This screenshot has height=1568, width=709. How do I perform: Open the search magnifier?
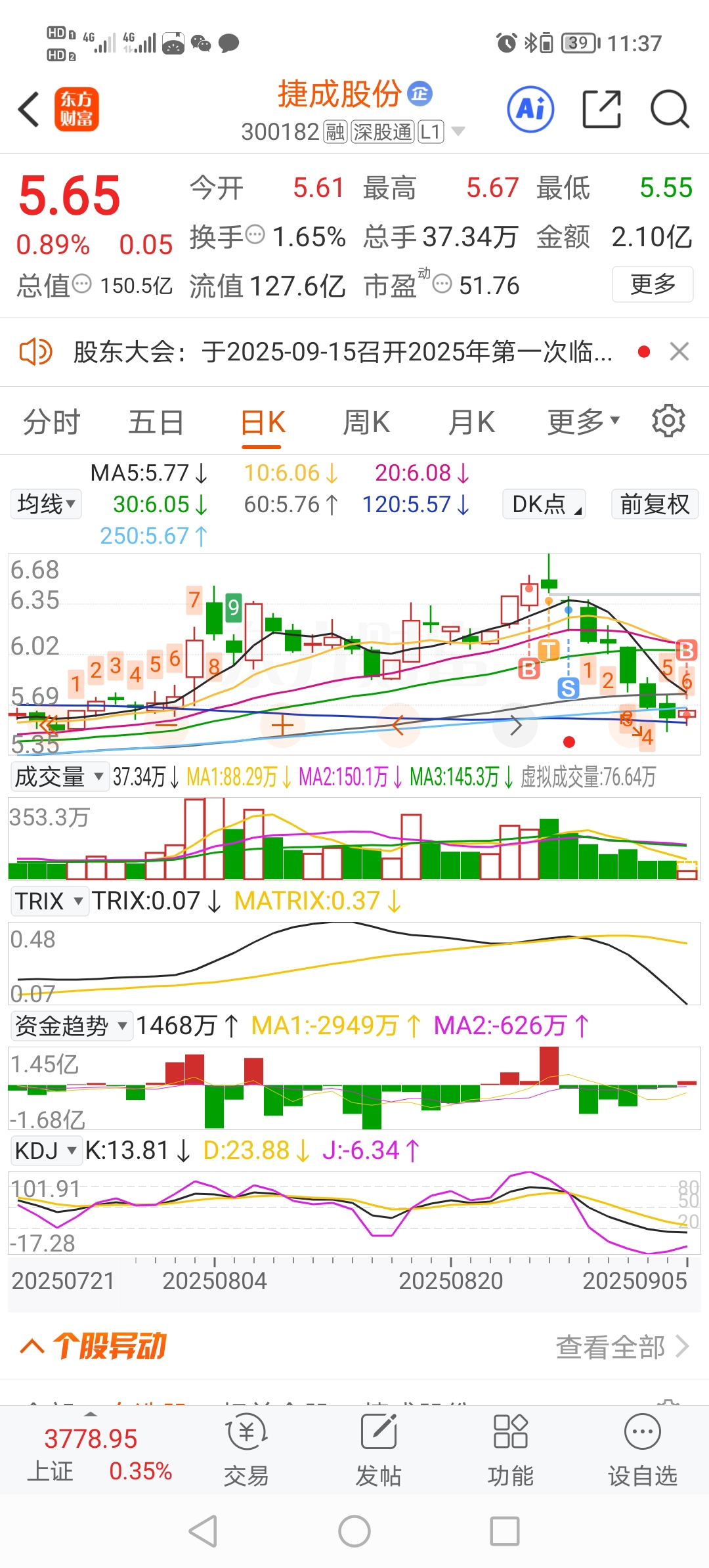[x=670, y=109]
